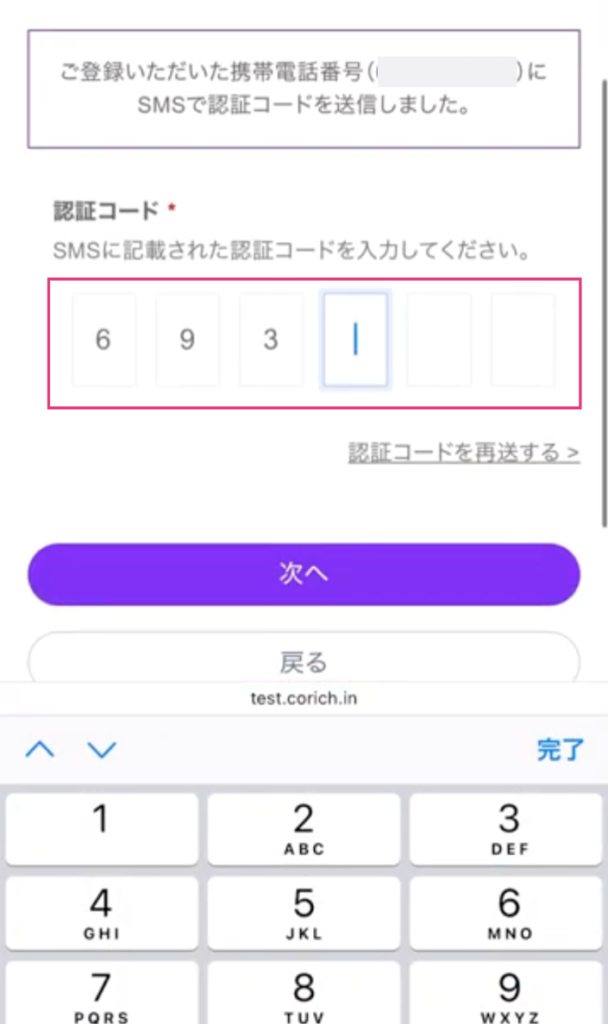Select the fifth verification code box
The height and width of the screenshot is (1024, 608).
point(439,340)
